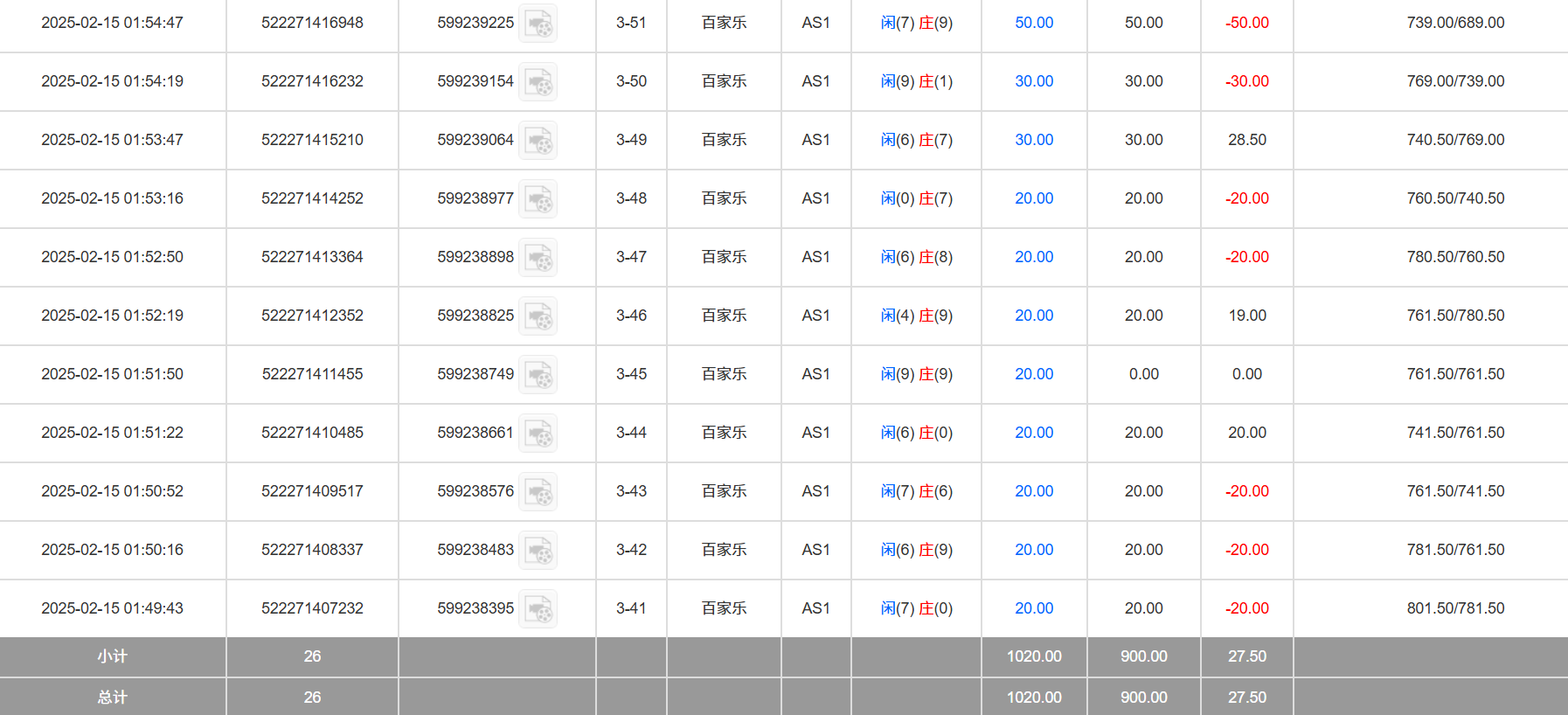The width and height of the screenshot is (1568, 715).
Task: Tap the video icon next to 599238825
Action: tap(538, 316)
